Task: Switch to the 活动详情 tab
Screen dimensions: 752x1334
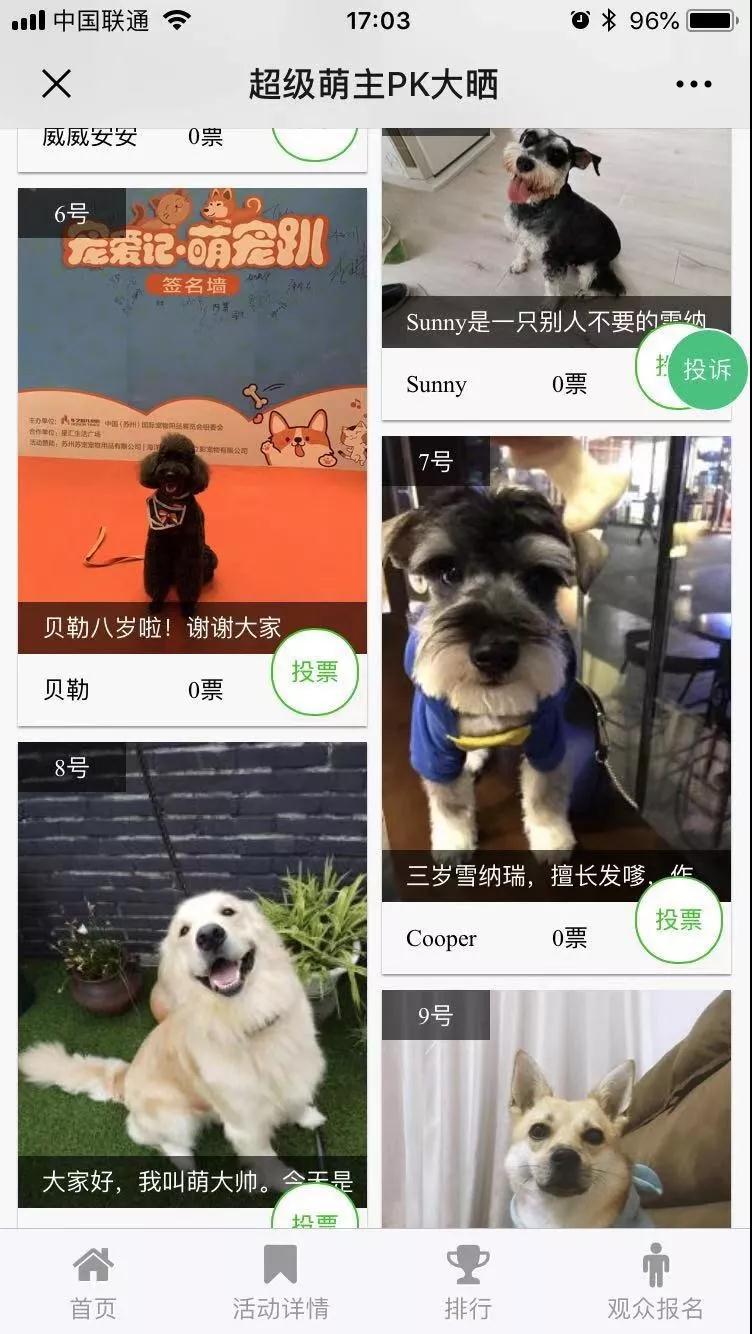Action: click(280, 1282)
